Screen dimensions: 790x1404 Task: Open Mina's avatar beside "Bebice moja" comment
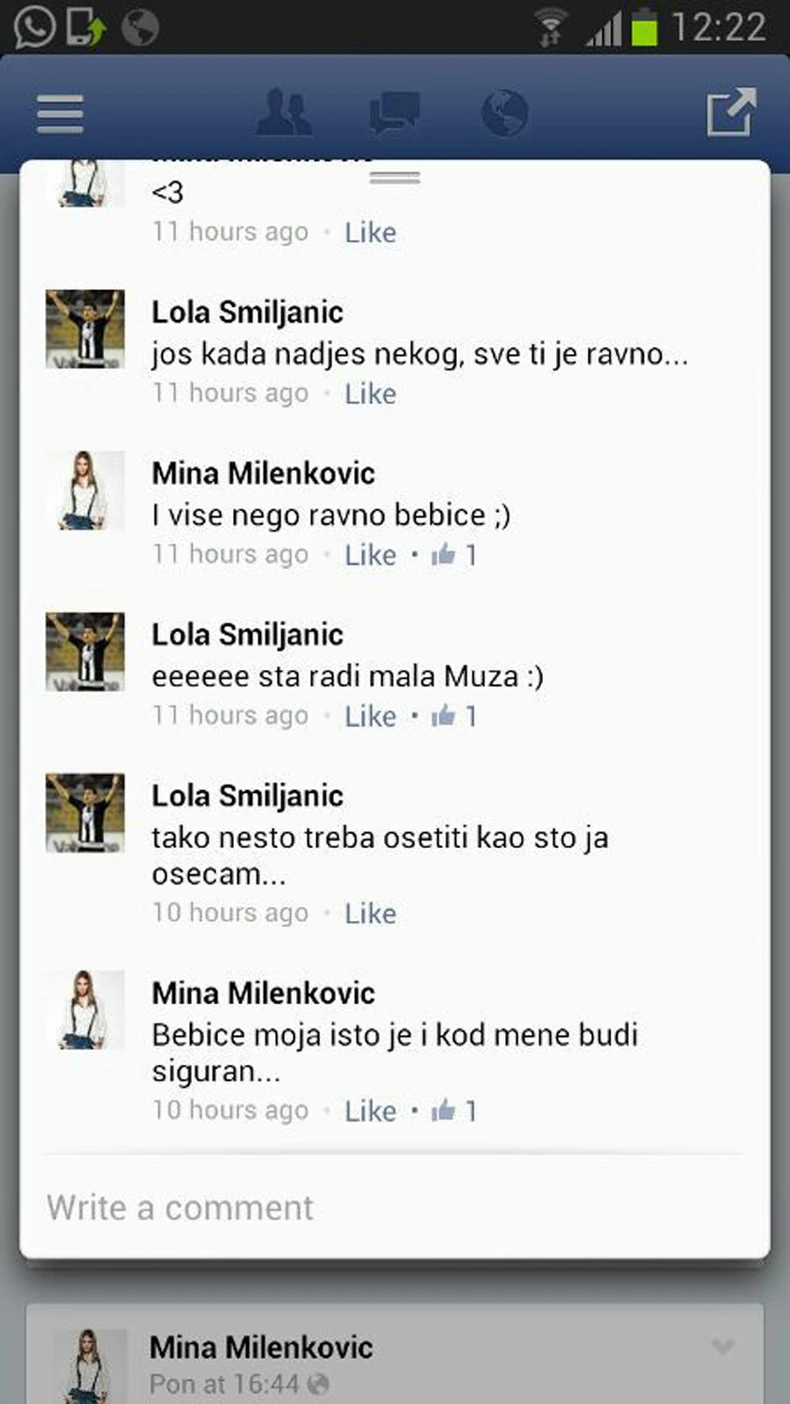[x=85, y=1009]
